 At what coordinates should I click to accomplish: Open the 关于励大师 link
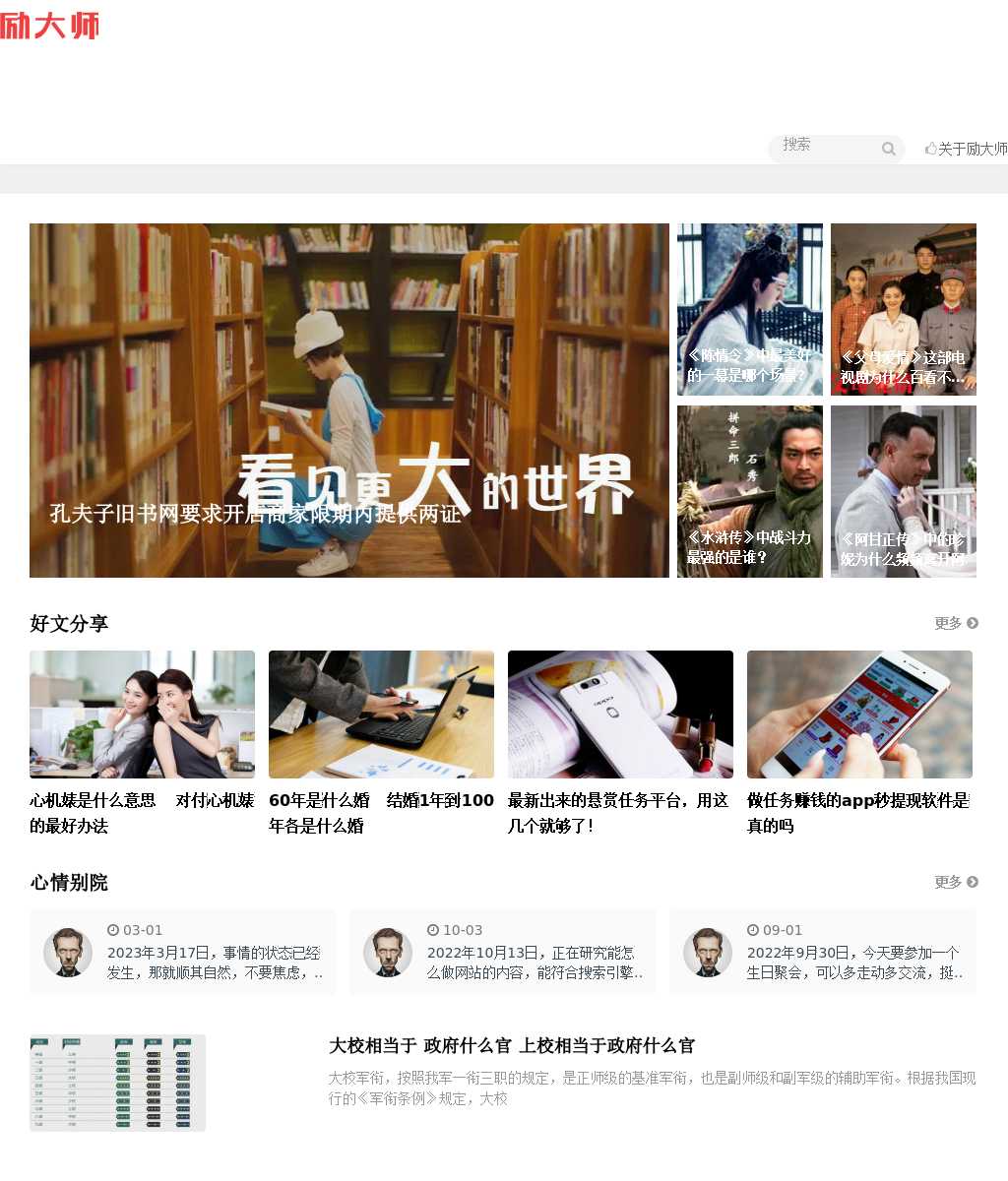(967, 149)
